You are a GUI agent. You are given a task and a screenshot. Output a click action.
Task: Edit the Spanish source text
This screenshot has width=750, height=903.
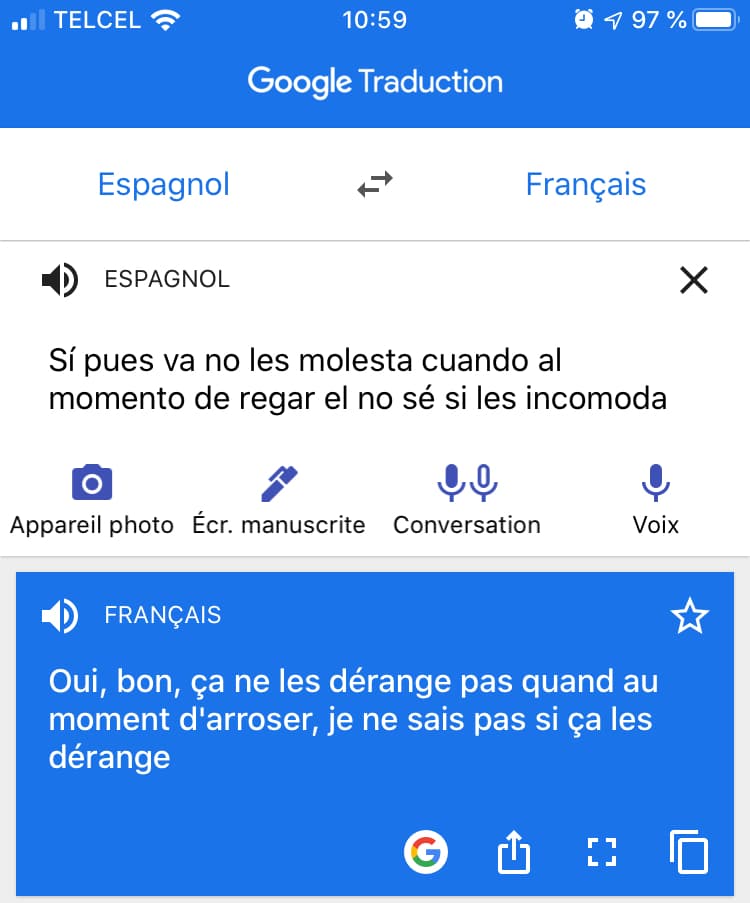(x=357, y=380)
